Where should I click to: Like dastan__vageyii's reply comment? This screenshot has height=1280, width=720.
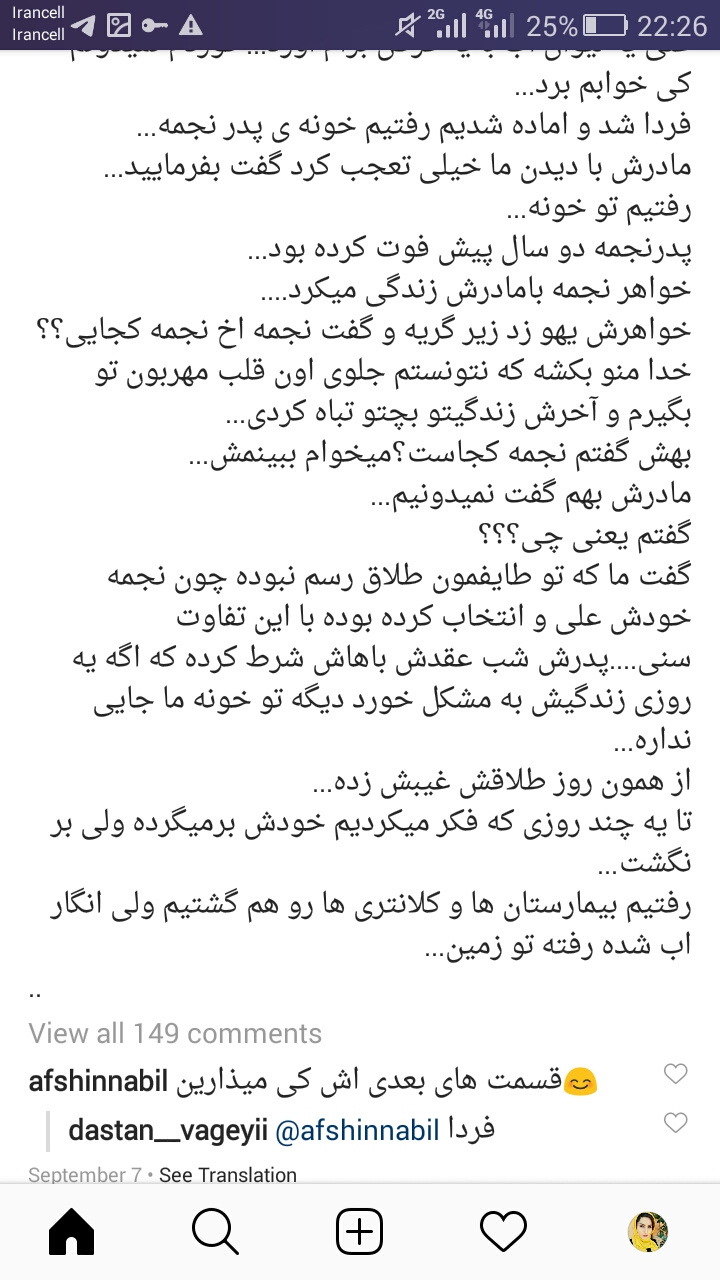[676, 1123]
